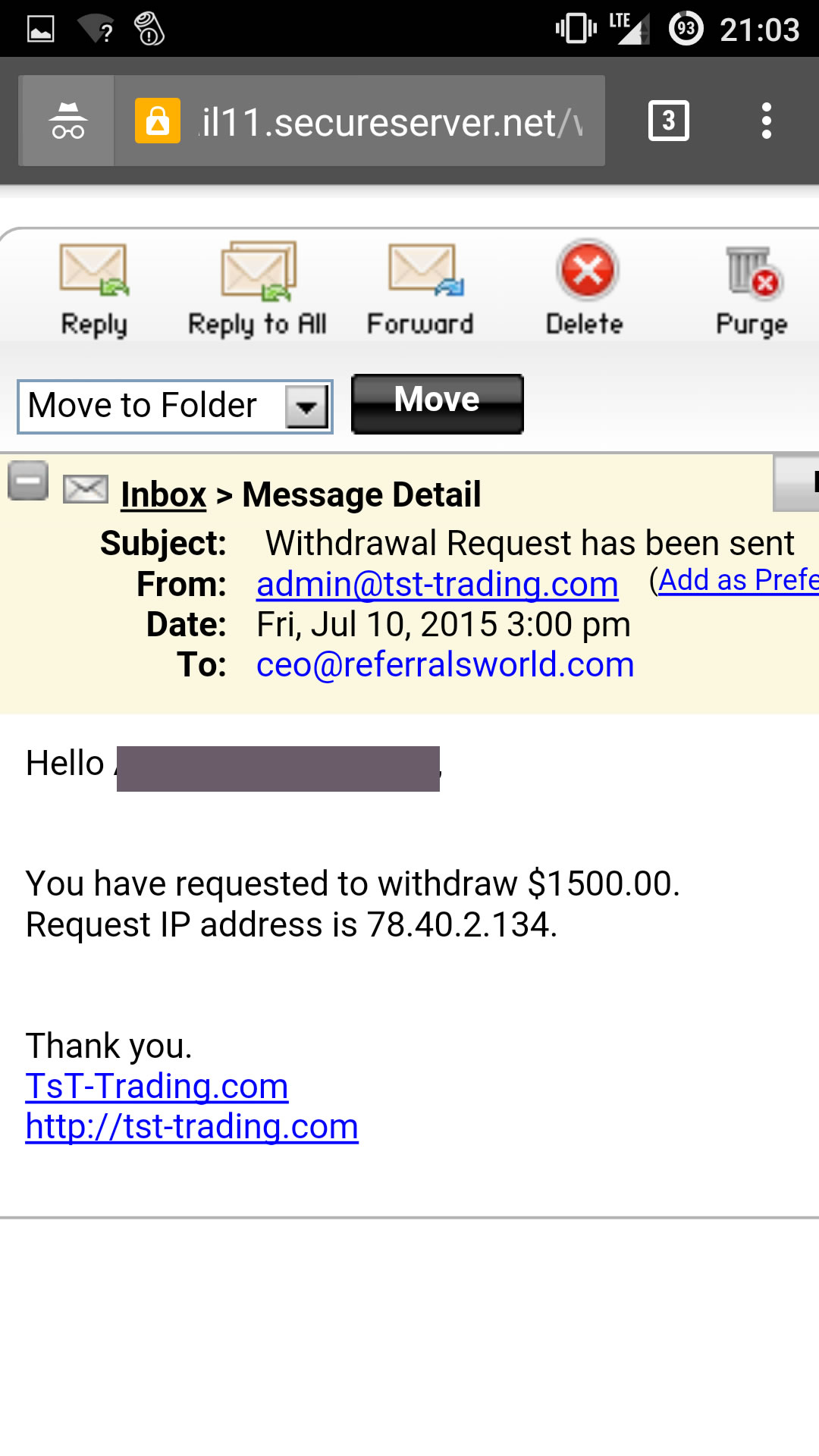Open the browser overflow menu
Screen dimensions: 819x1456
pos(767,121)
